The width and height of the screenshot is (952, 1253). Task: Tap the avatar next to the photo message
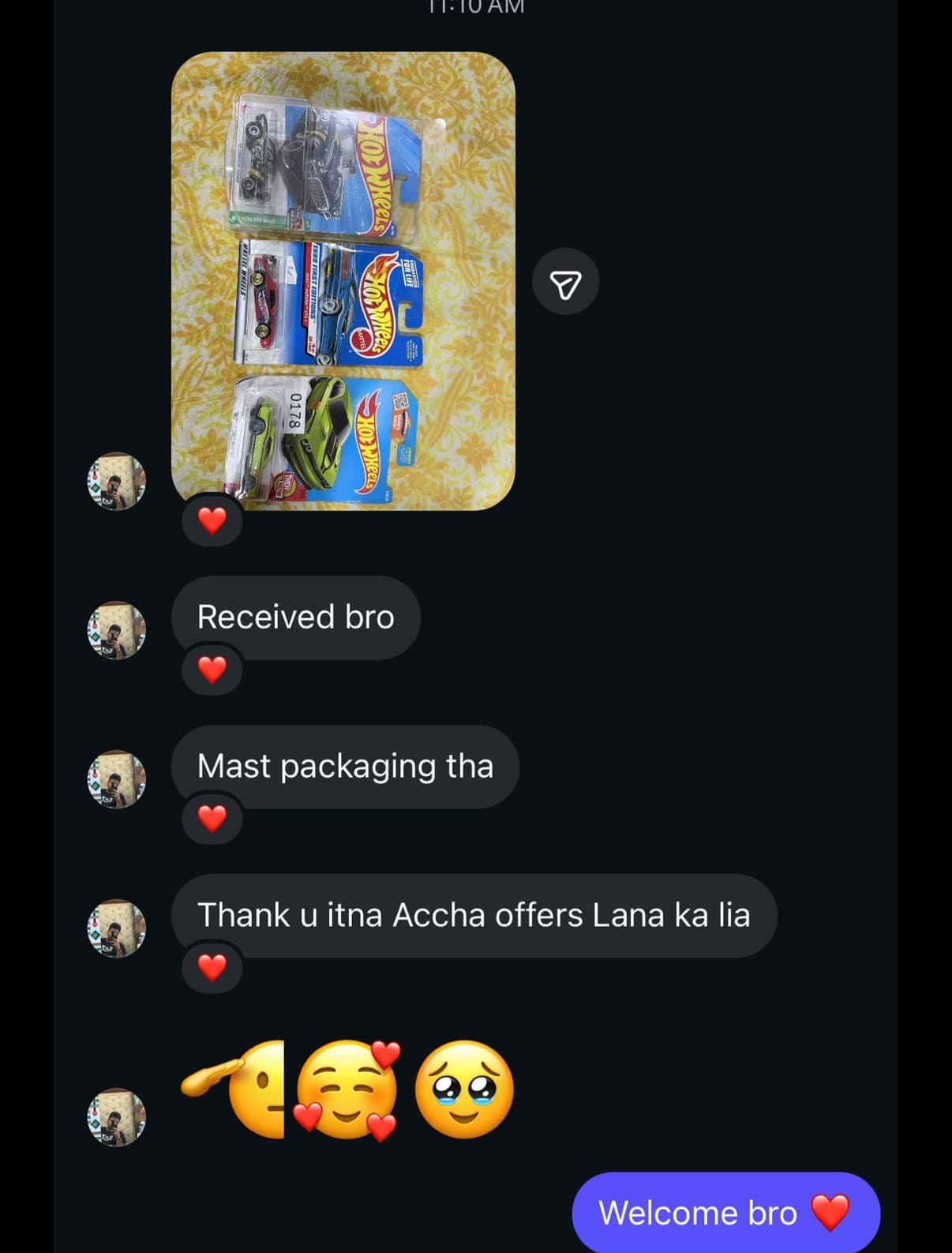116,483
